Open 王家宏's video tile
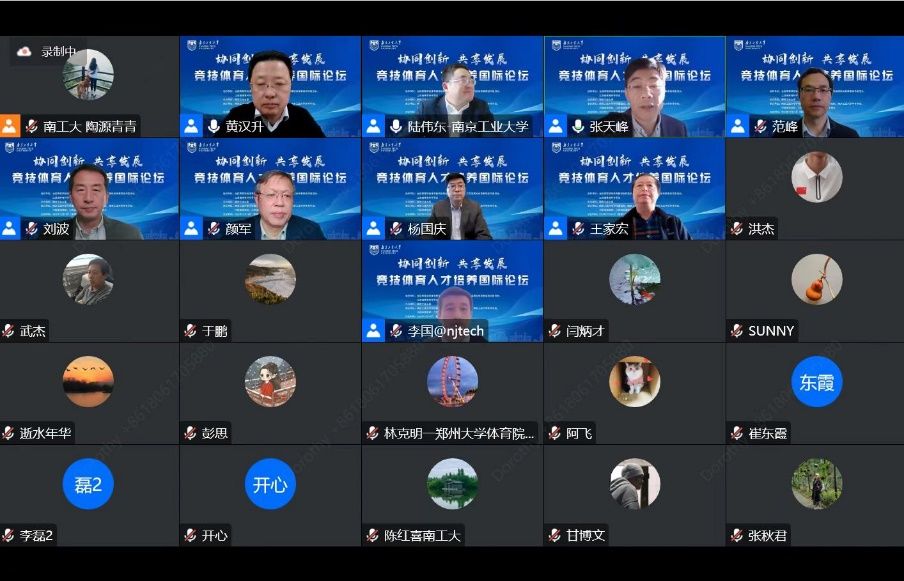904x581 pixels. click(634, 189)
